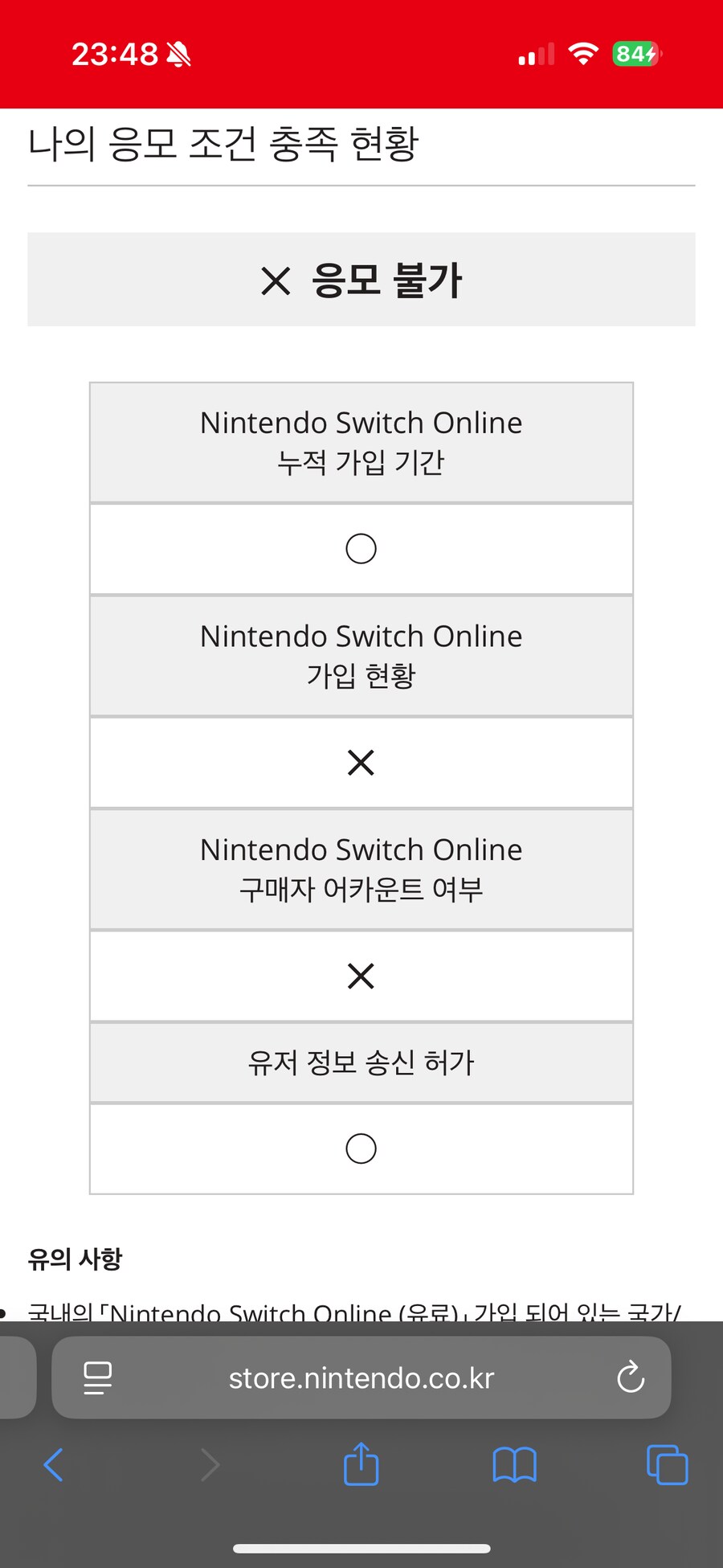Viewport: 723px width, 1568px height.
Task: Tap the X mark under 가입 현황
Action: (x=361, y=762)
